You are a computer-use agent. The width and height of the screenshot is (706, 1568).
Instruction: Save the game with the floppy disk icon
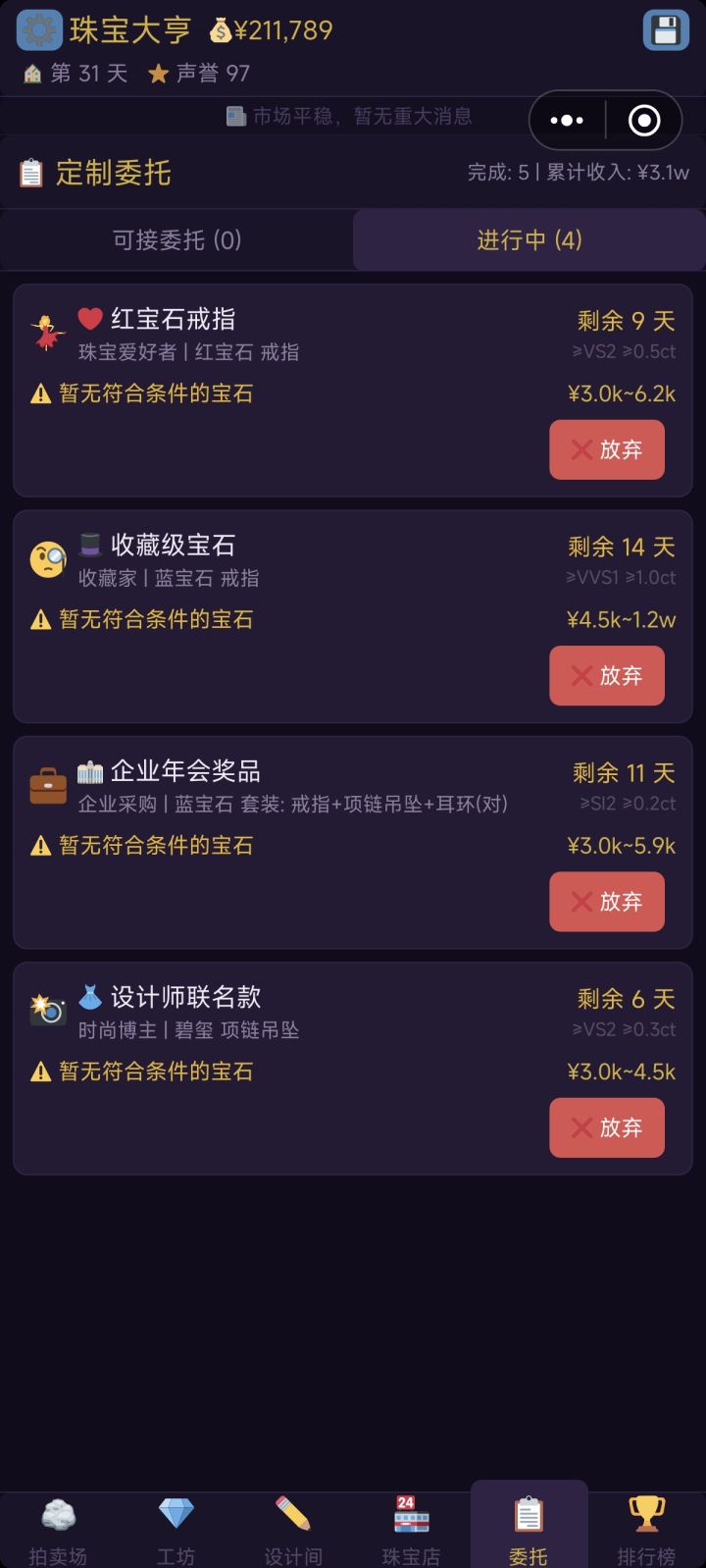point(666,30)
